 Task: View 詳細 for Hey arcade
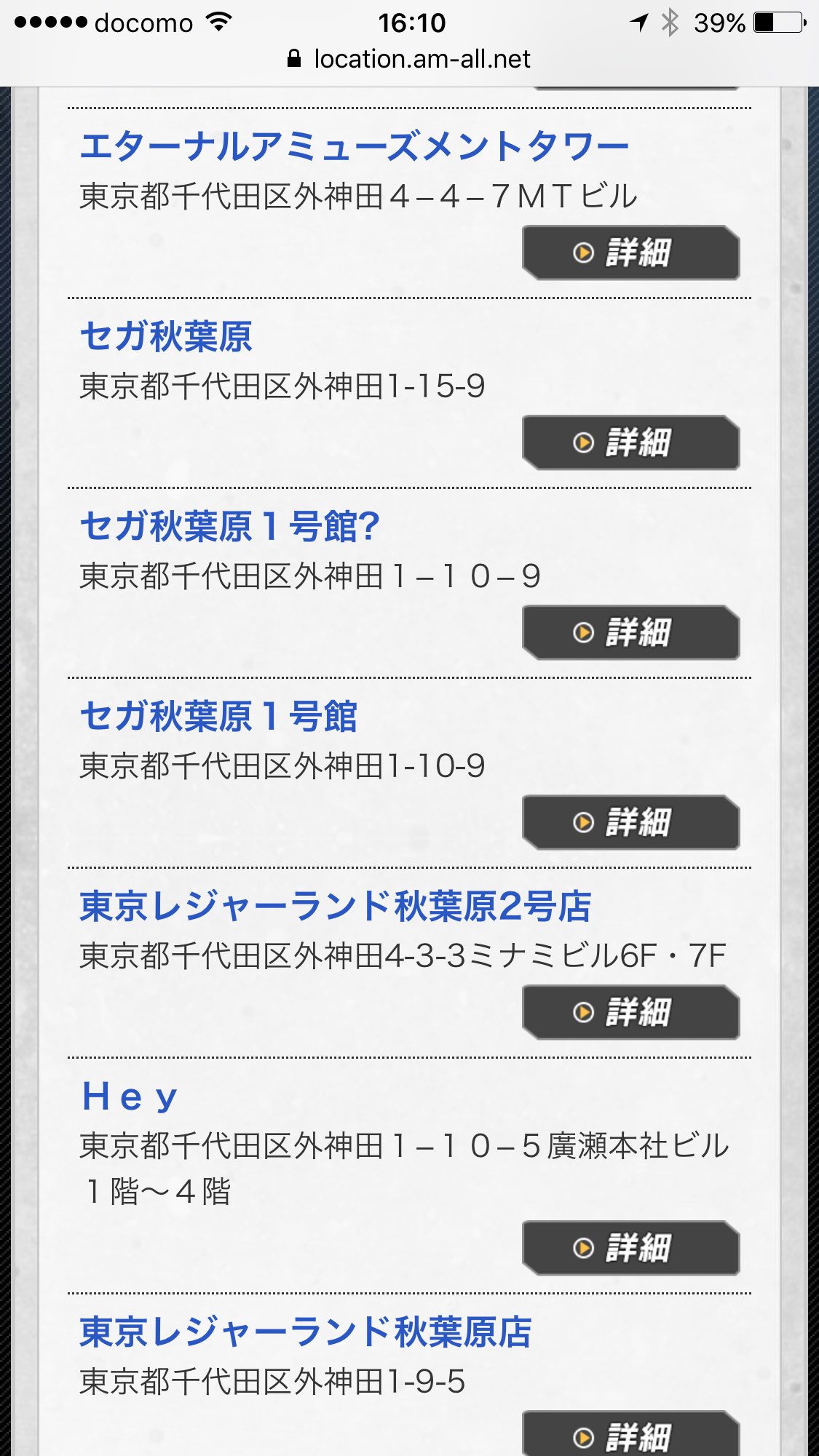click(x=631, y=1248)
